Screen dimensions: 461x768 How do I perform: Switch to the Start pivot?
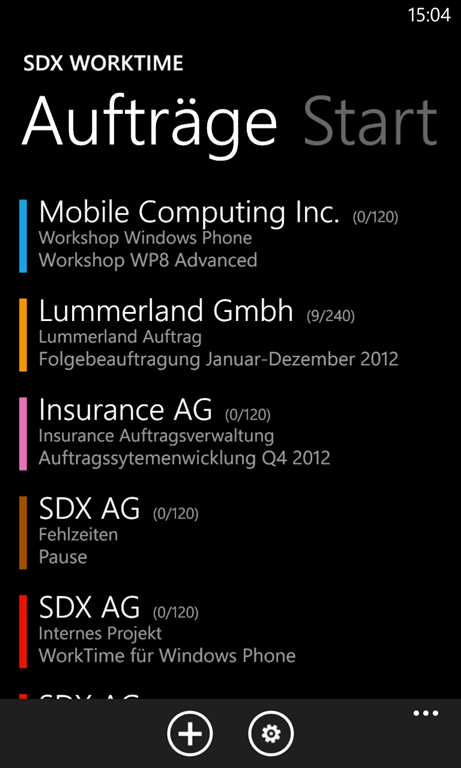(370, 121)
